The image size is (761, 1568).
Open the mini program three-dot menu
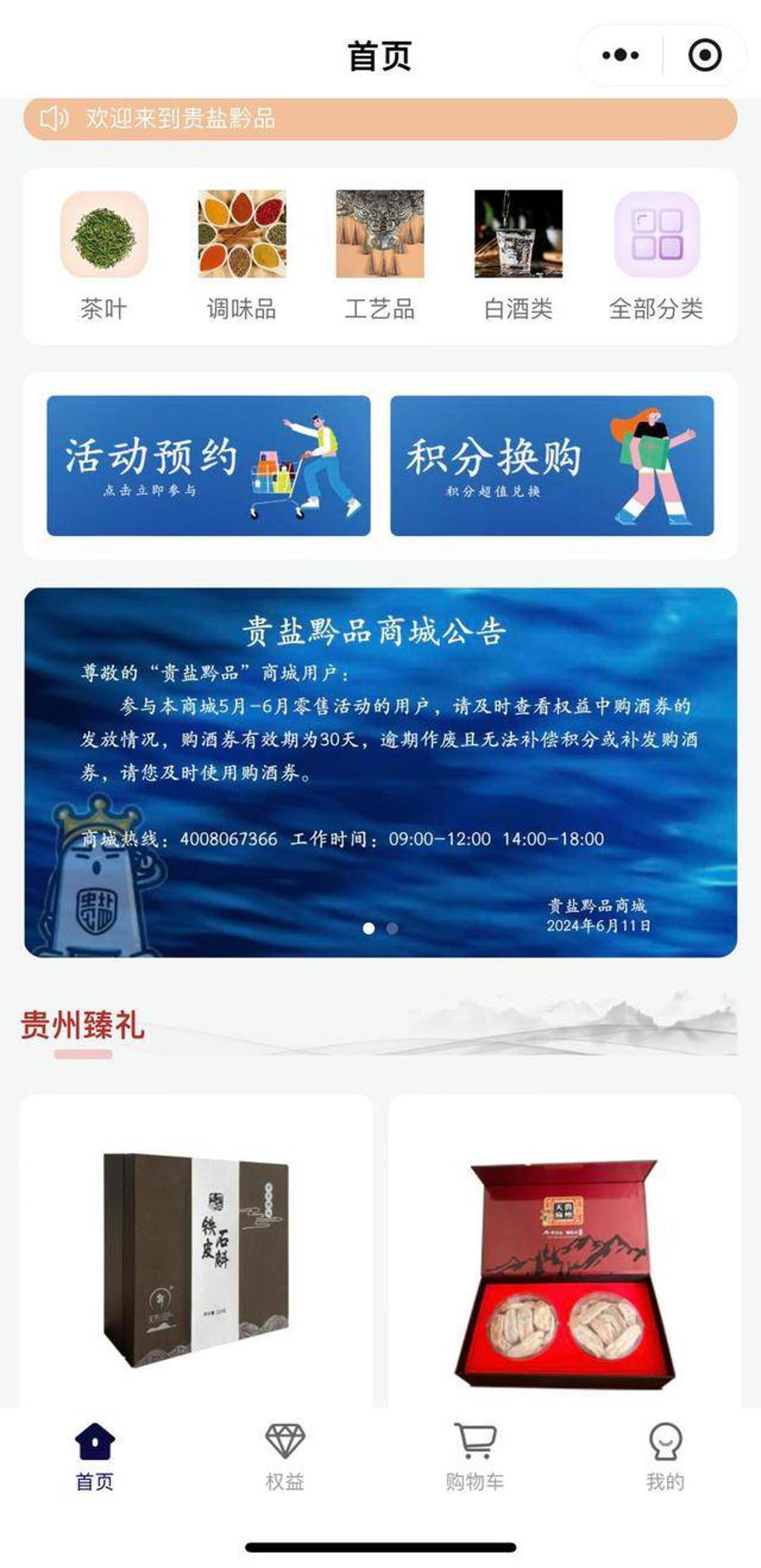pos(621,56)
